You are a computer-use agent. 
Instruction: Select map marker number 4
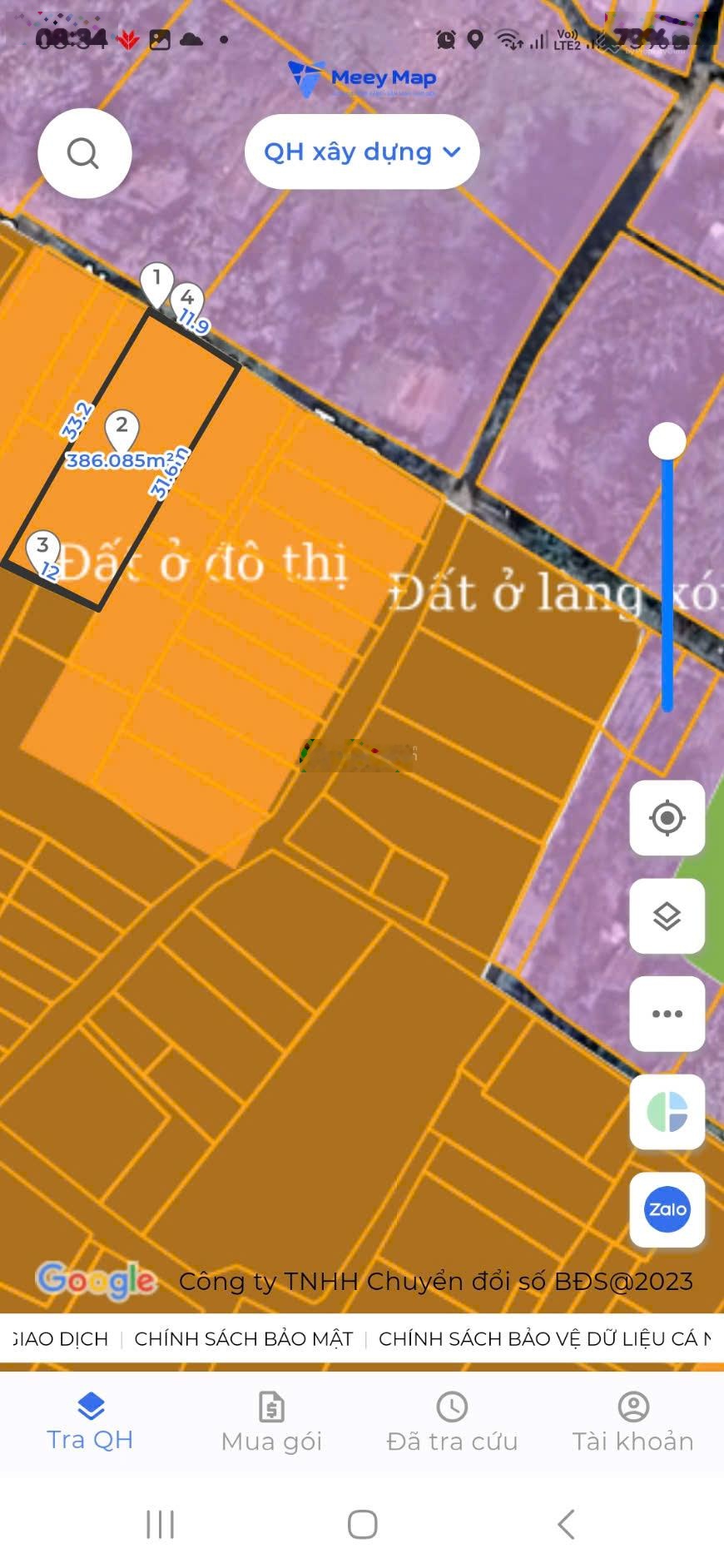click(x=186, y=299)
